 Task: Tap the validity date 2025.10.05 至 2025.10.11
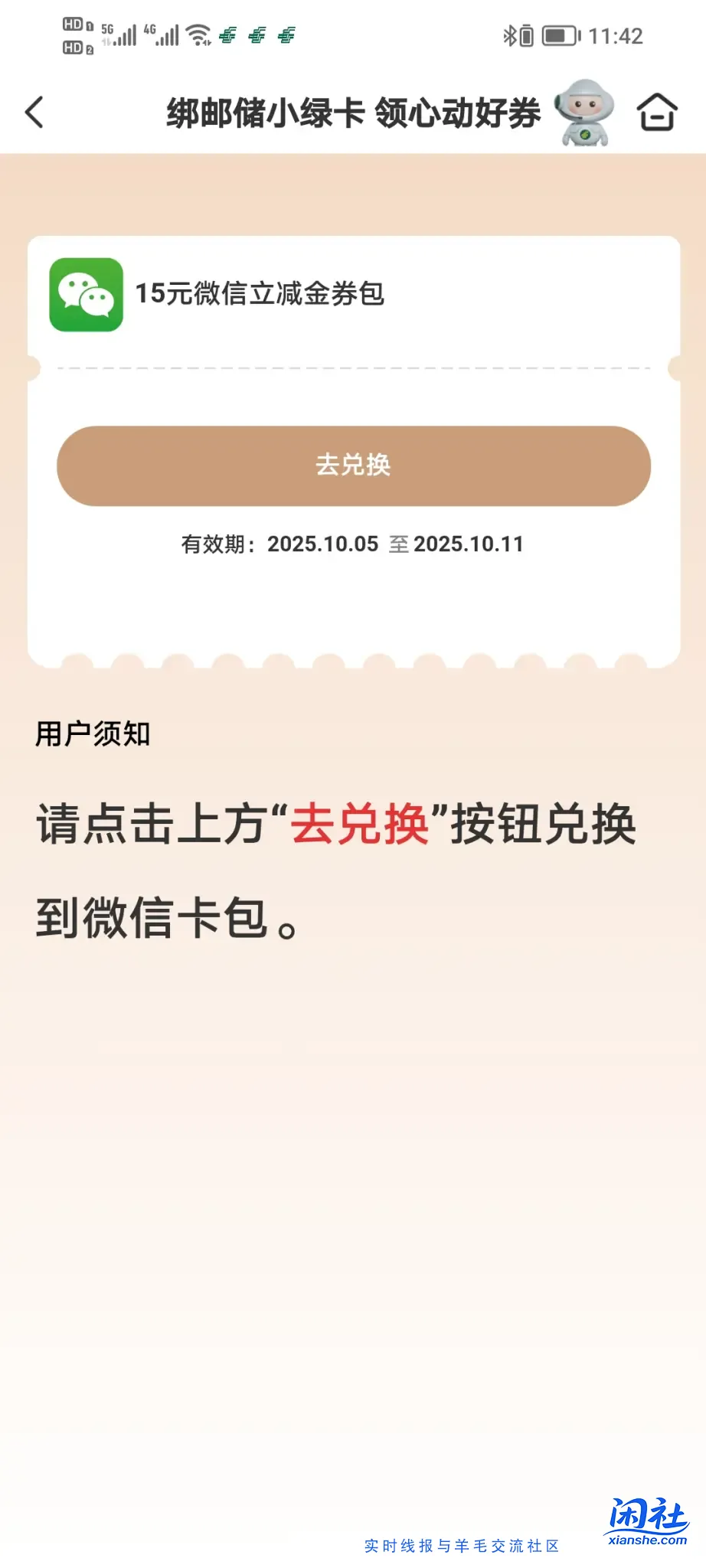[351, 544]
